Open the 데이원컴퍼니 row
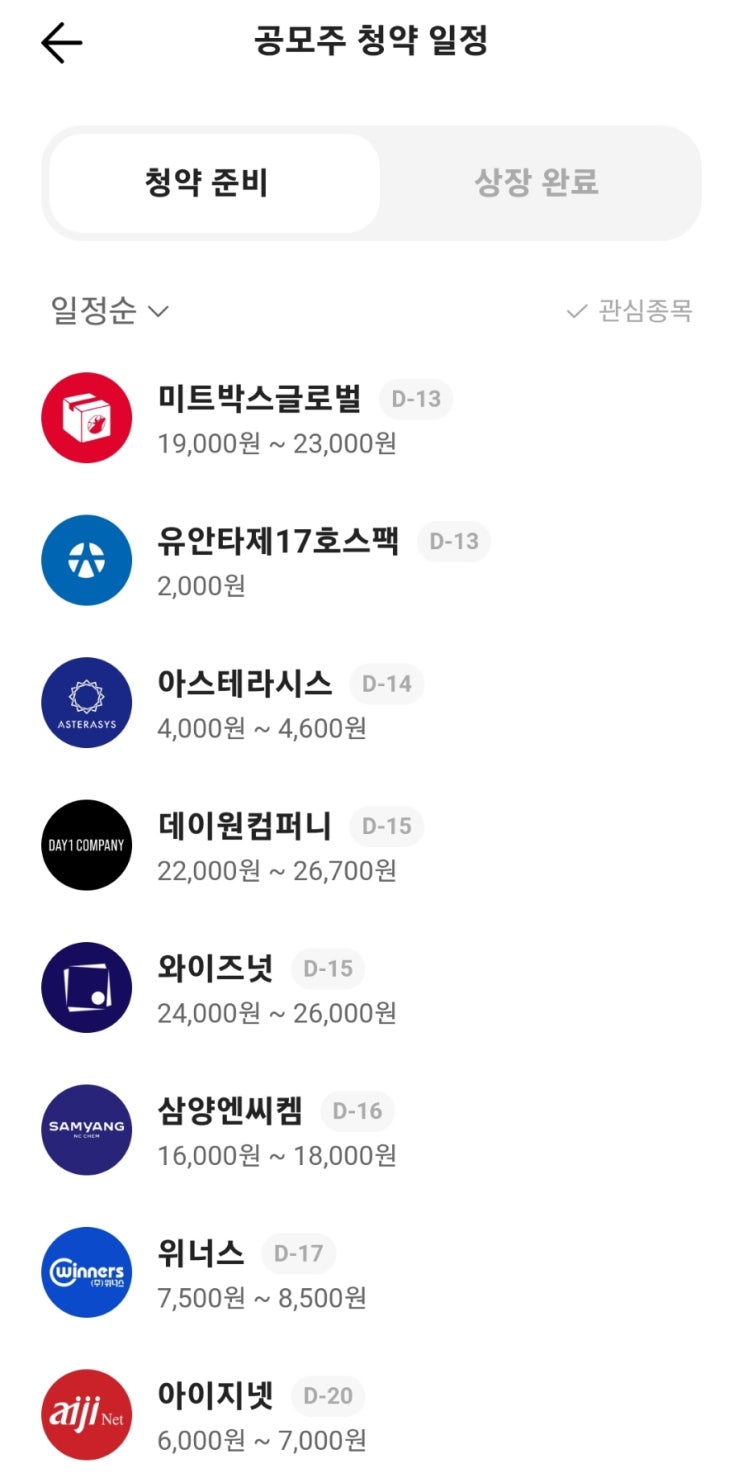 (x=371, y=845)
